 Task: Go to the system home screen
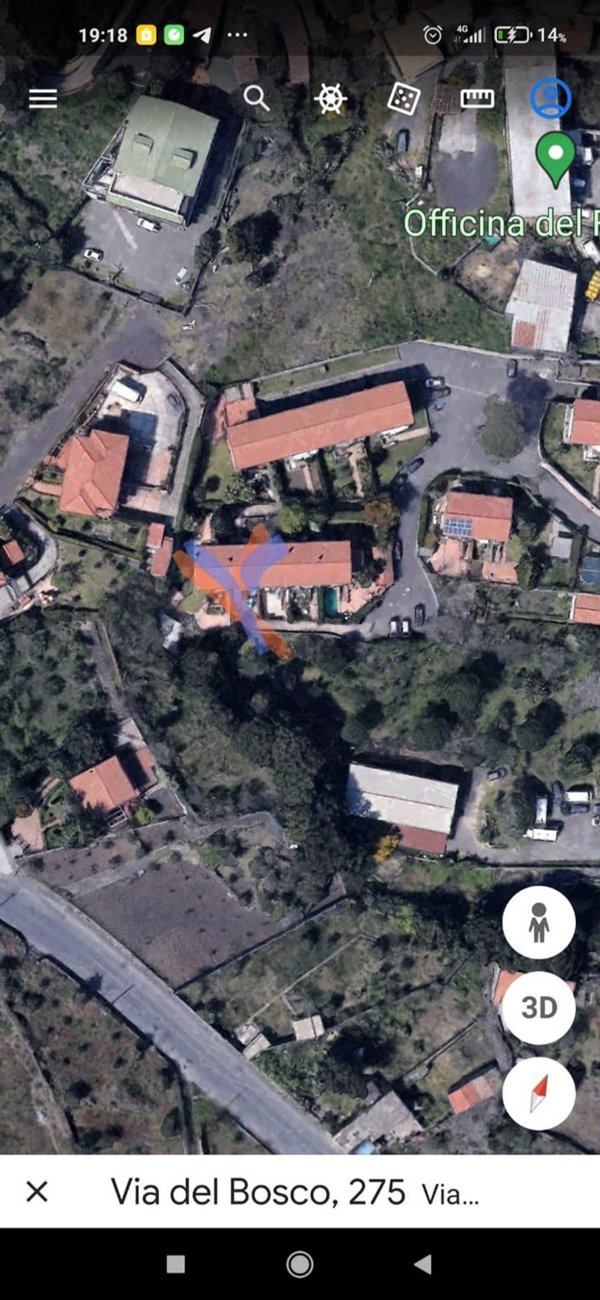point(299,1264)
